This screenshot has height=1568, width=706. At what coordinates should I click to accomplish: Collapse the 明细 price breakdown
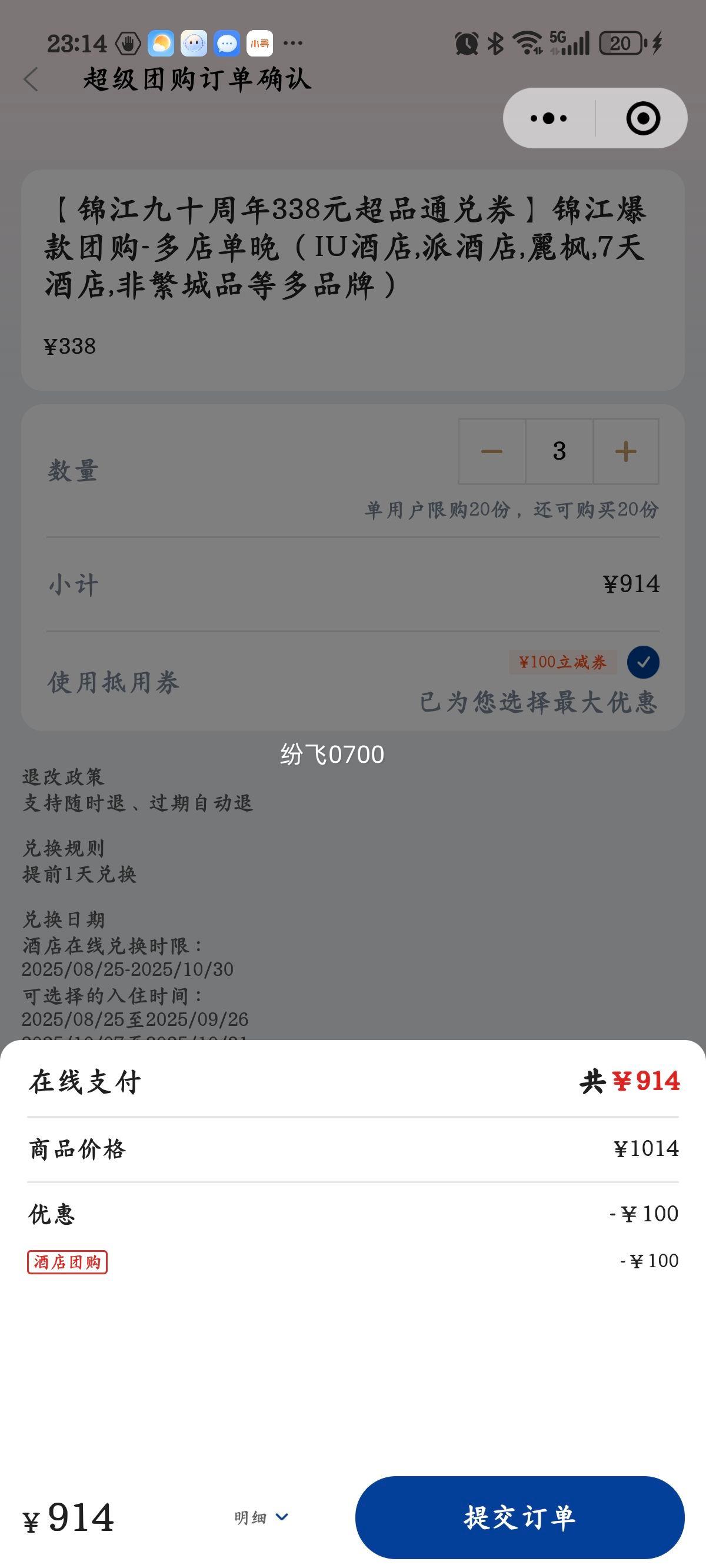[262, 1517]
